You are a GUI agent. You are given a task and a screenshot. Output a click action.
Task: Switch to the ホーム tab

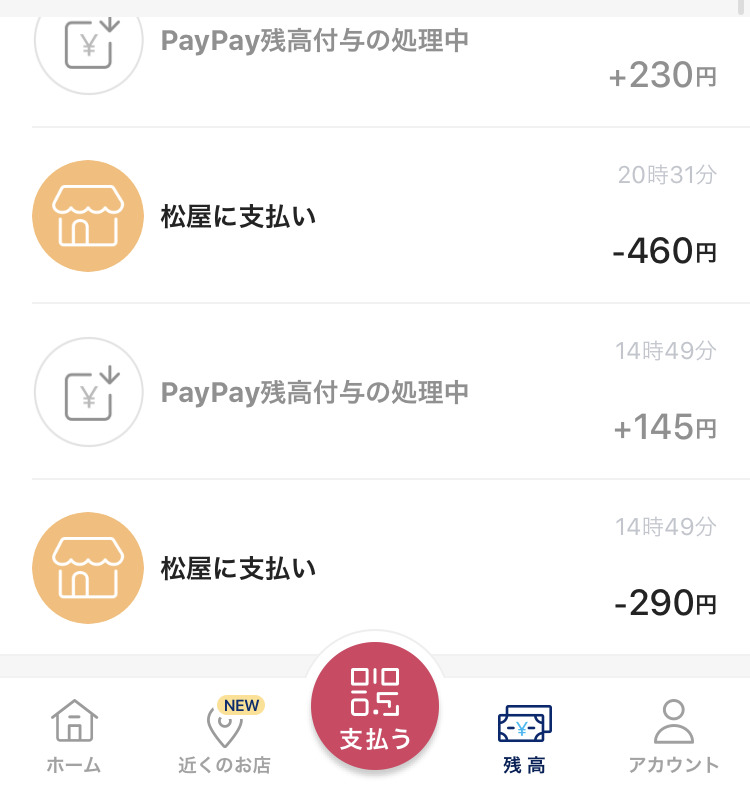(x=74, y=736)
